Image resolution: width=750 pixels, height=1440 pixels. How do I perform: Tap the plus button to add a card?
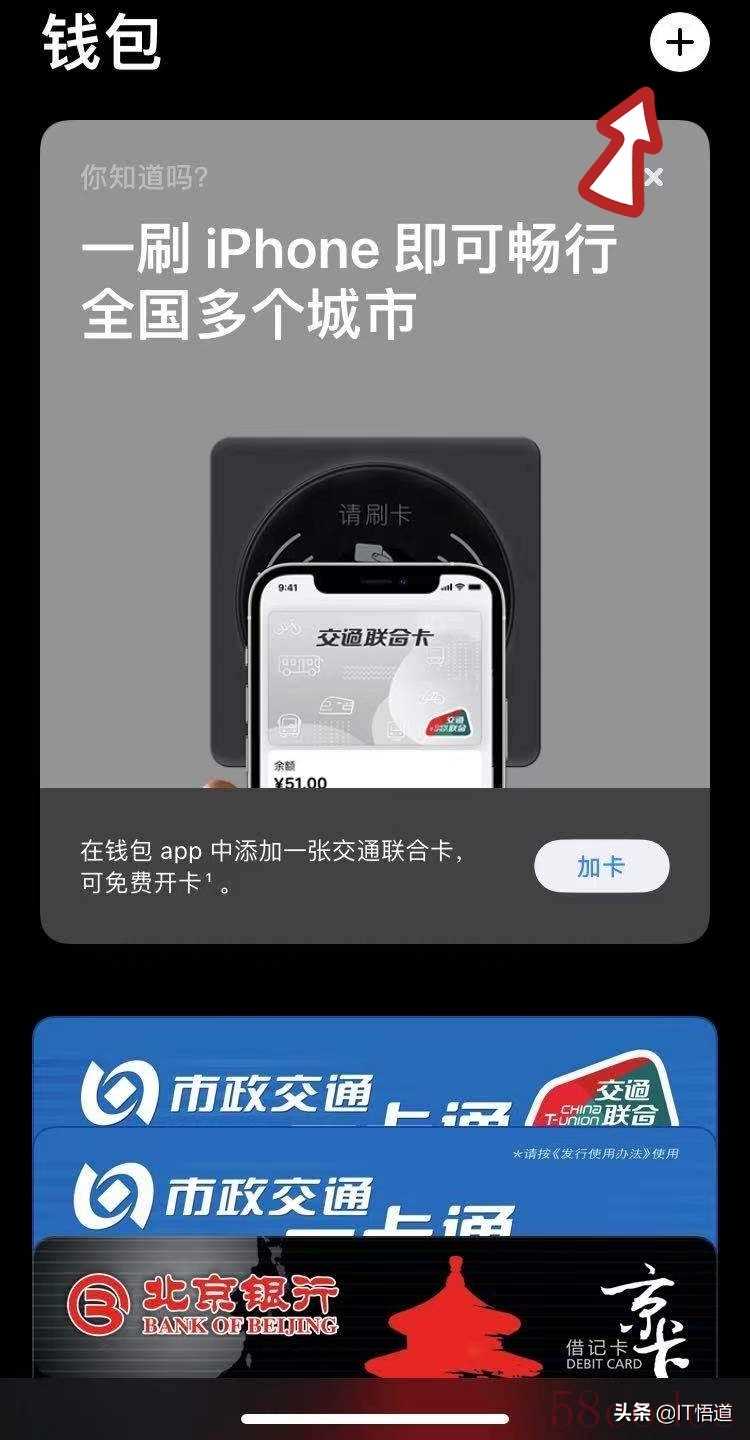679,44
